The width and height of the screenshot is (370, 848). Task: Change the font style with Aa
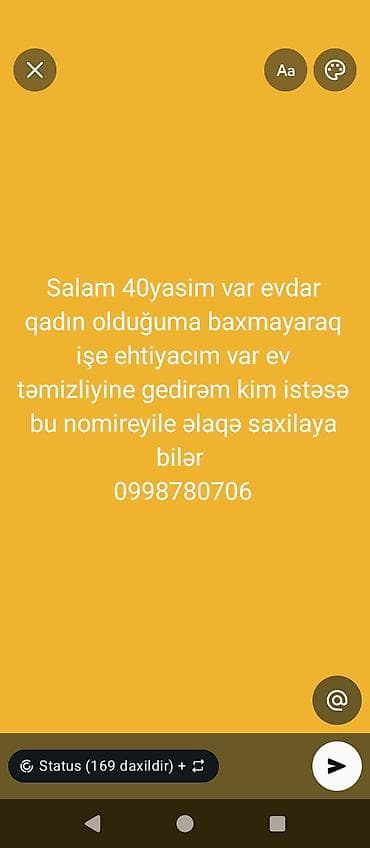286,70
